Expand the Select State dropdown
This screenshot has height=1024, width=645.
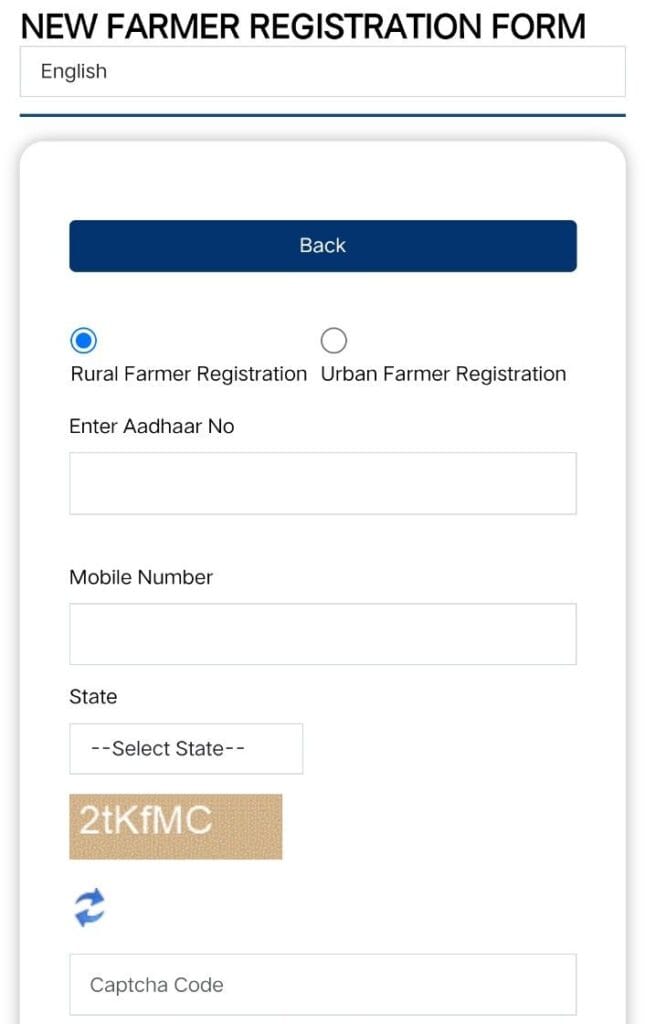click(186, 749)
